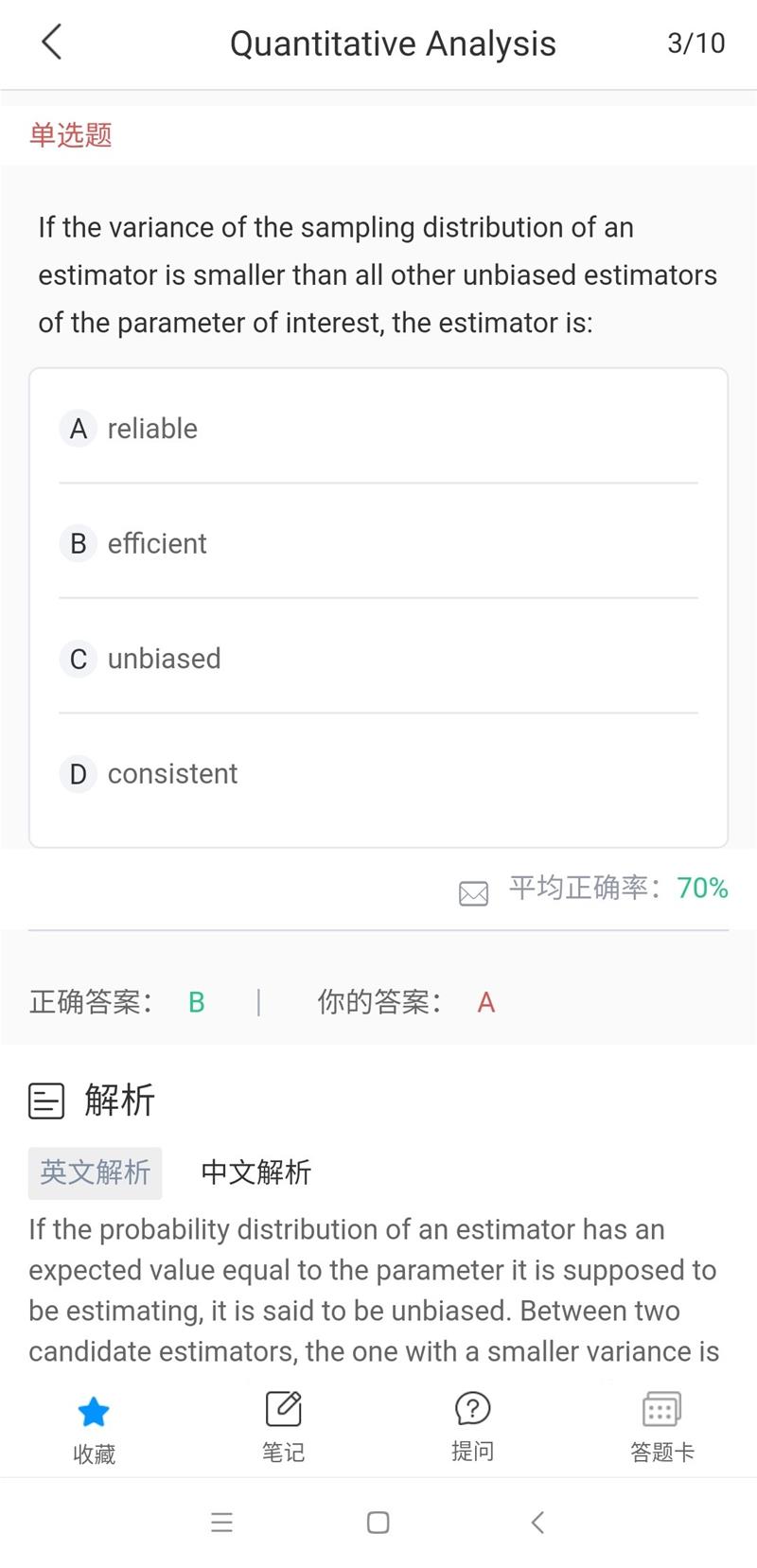
Task: Tap the system home button
Action: click(x=378, y=1522)
